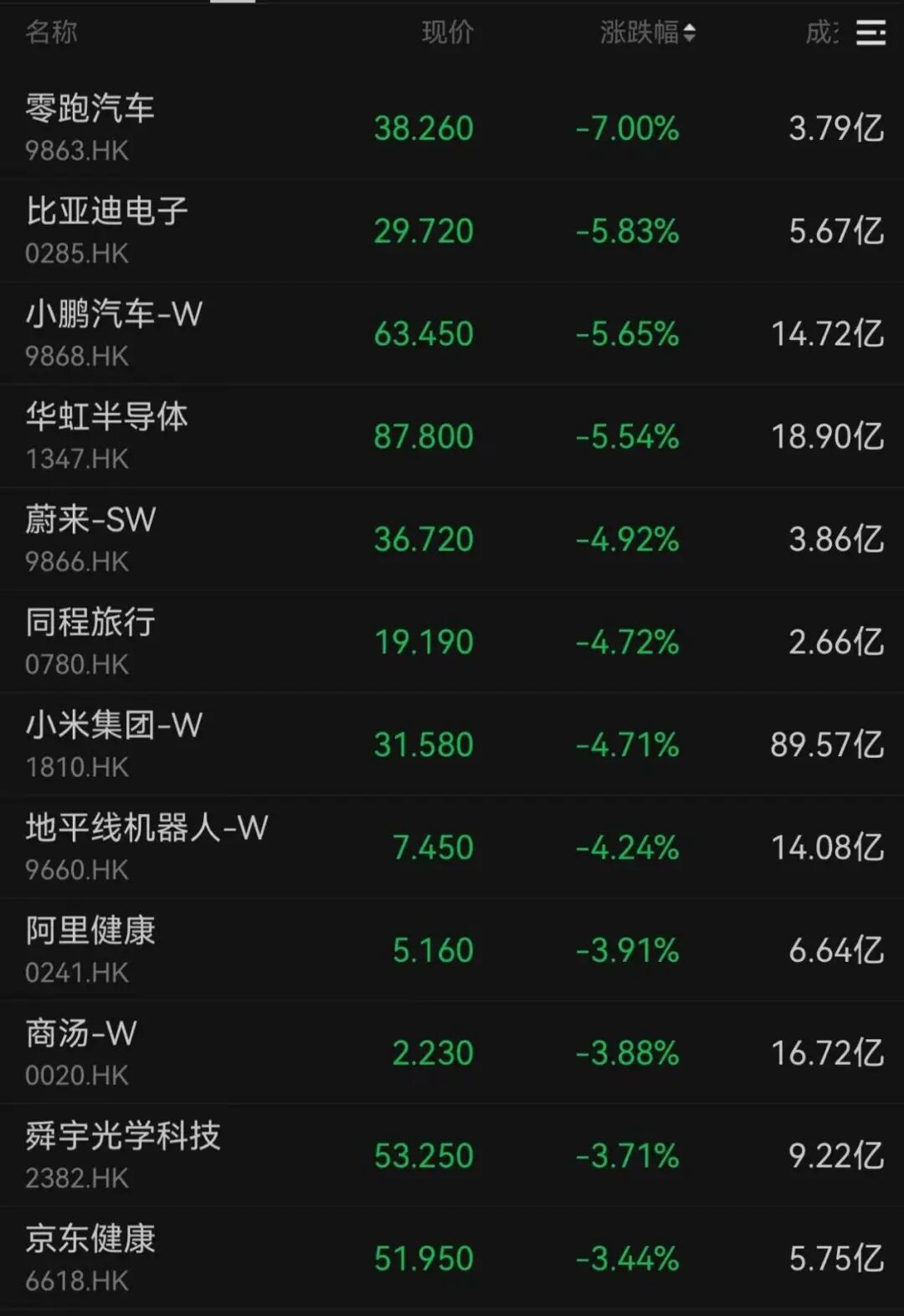Sort by 涨跌幅 column header
904x1316 pixels.
tap(647, 33)
